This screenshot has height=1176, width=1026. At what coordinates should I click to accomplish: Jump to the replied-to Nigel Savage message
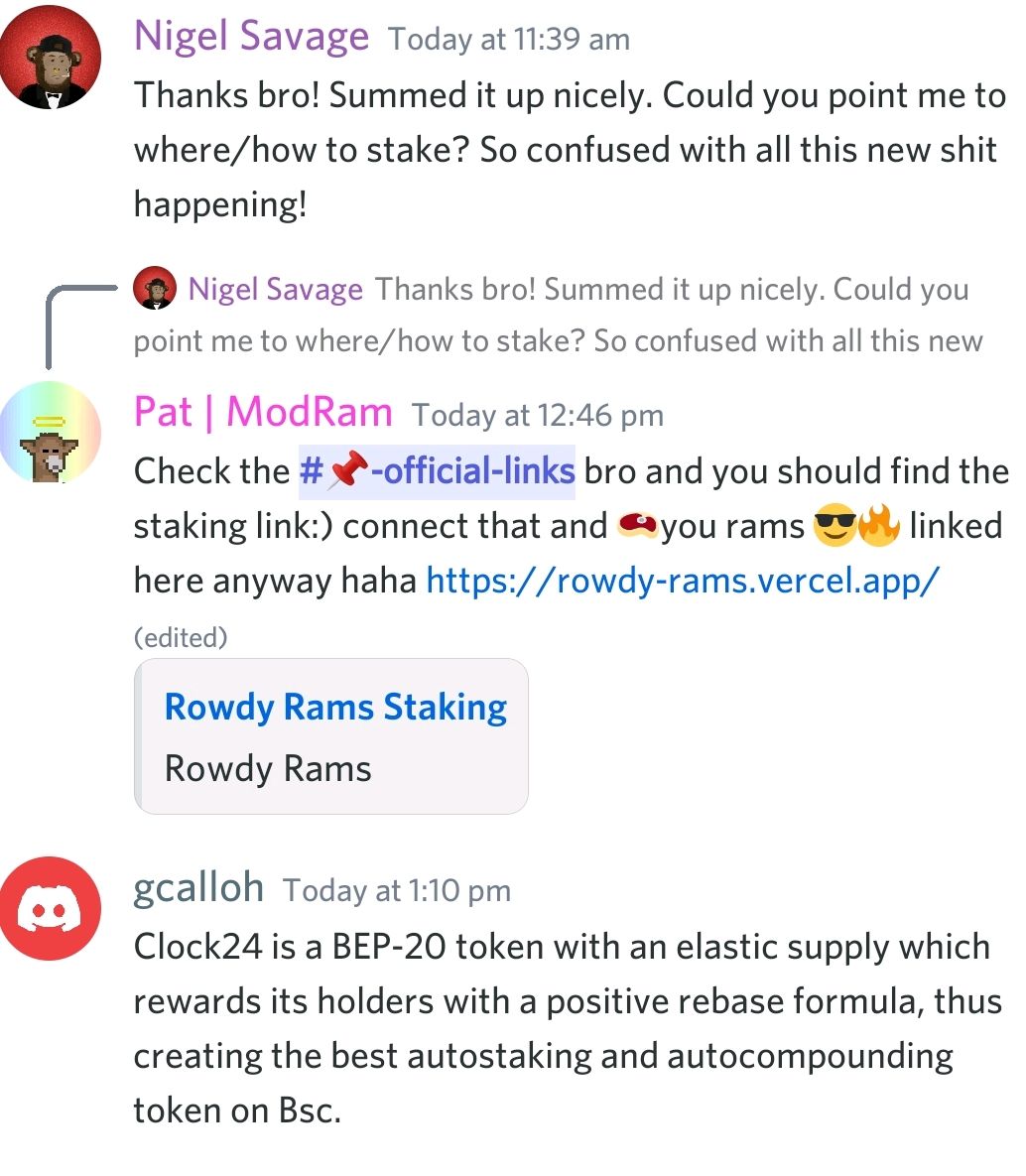point(576,316)
